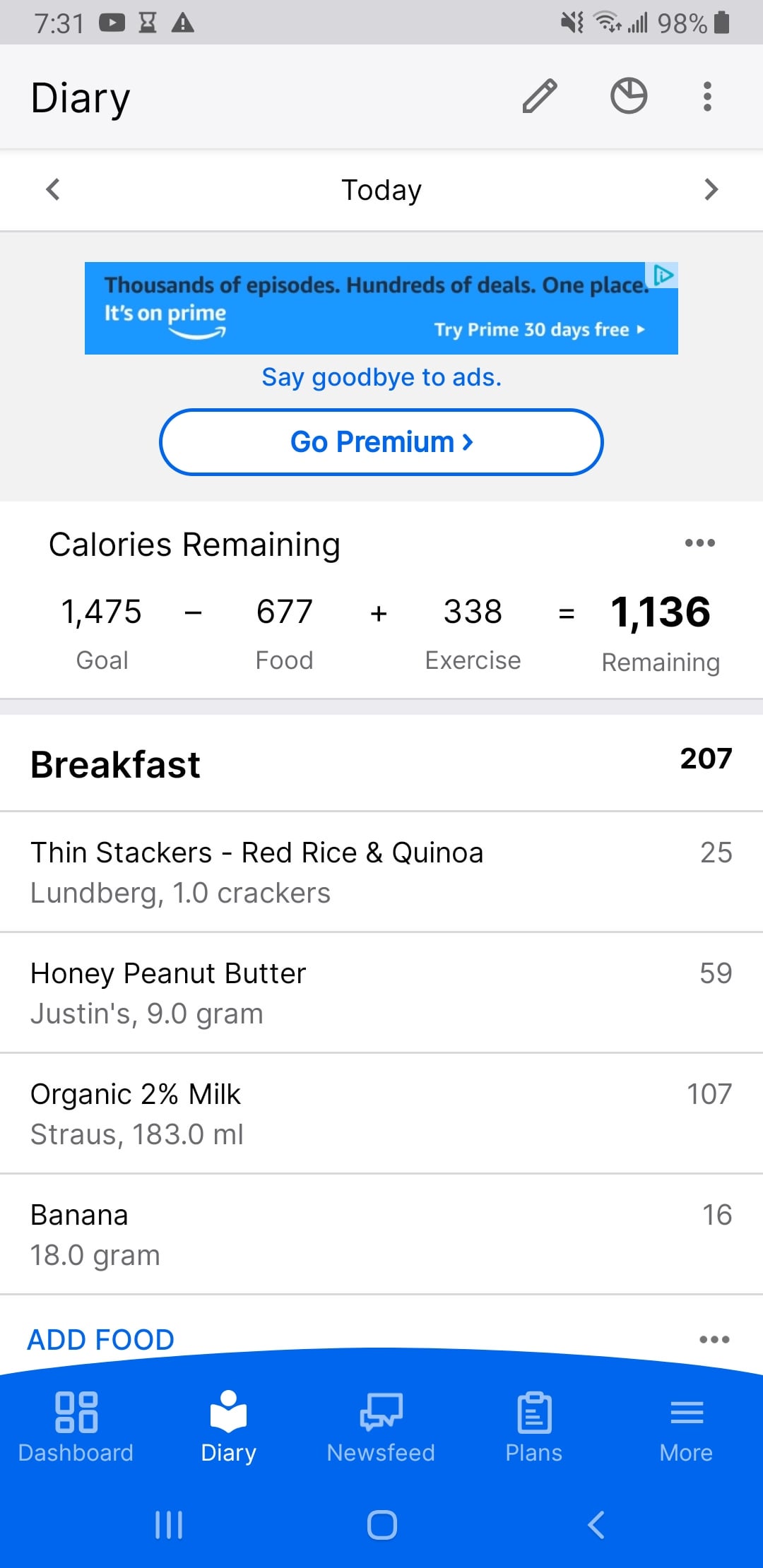Go to the previous day

click(x=53, y=189)
